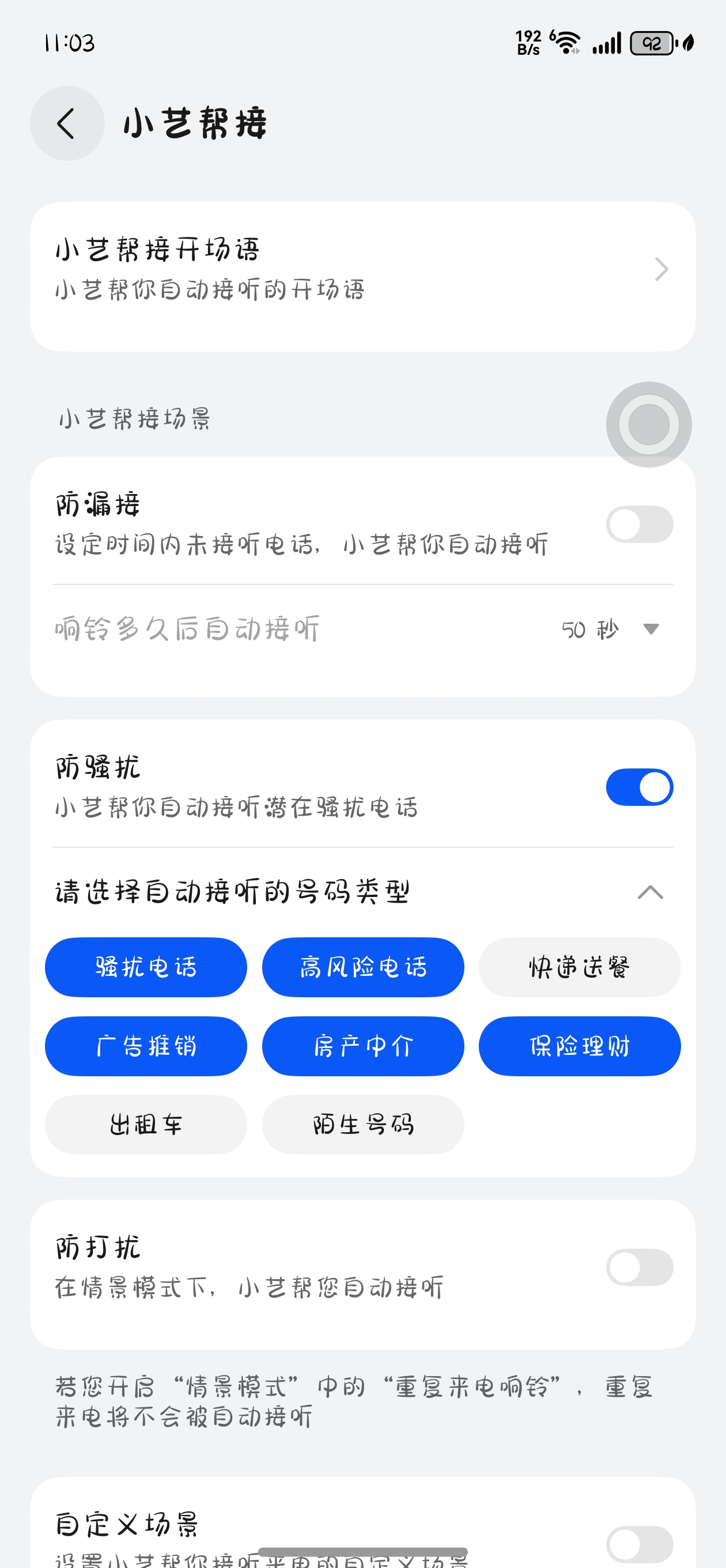Enable the 防打扰 switch
The width and height of the screenshot is (726, 1568).
click(x=639, y=1267)
